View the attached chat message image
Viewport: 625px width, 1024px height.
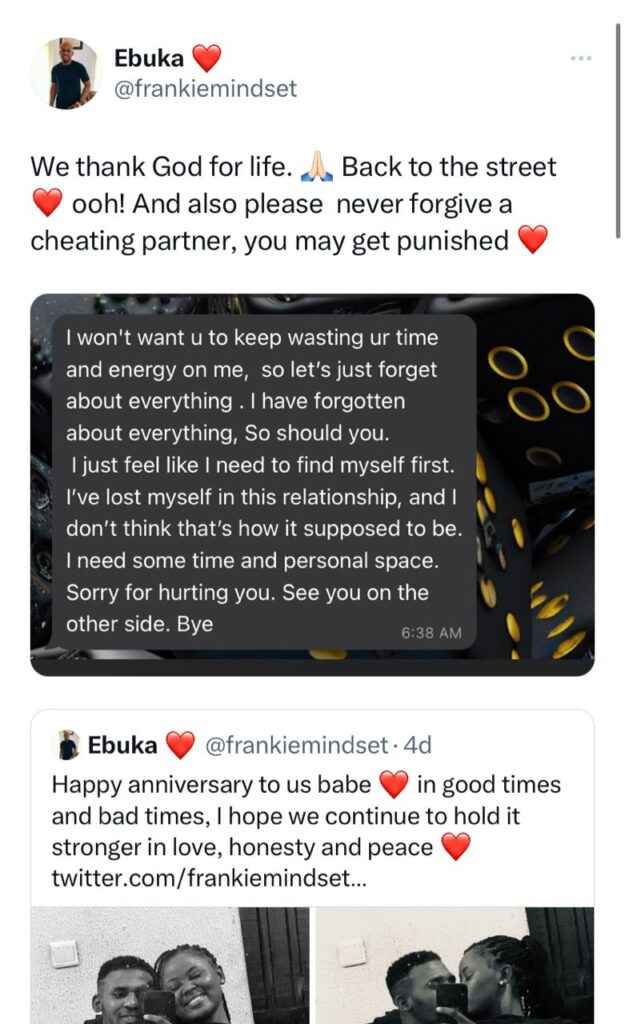(x=312, y=484)
